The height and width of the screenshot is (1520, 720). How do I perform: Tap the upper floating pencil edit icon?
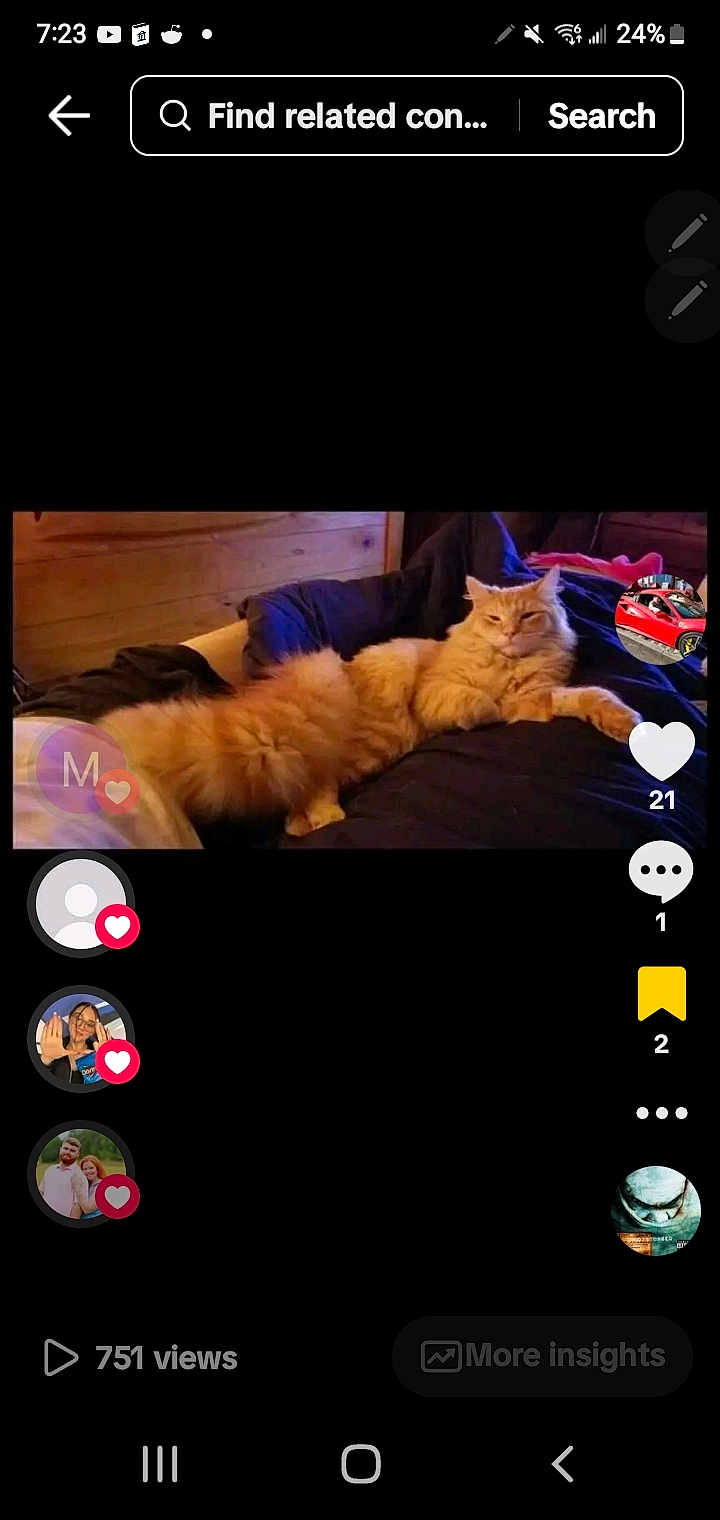click(687, 234)
